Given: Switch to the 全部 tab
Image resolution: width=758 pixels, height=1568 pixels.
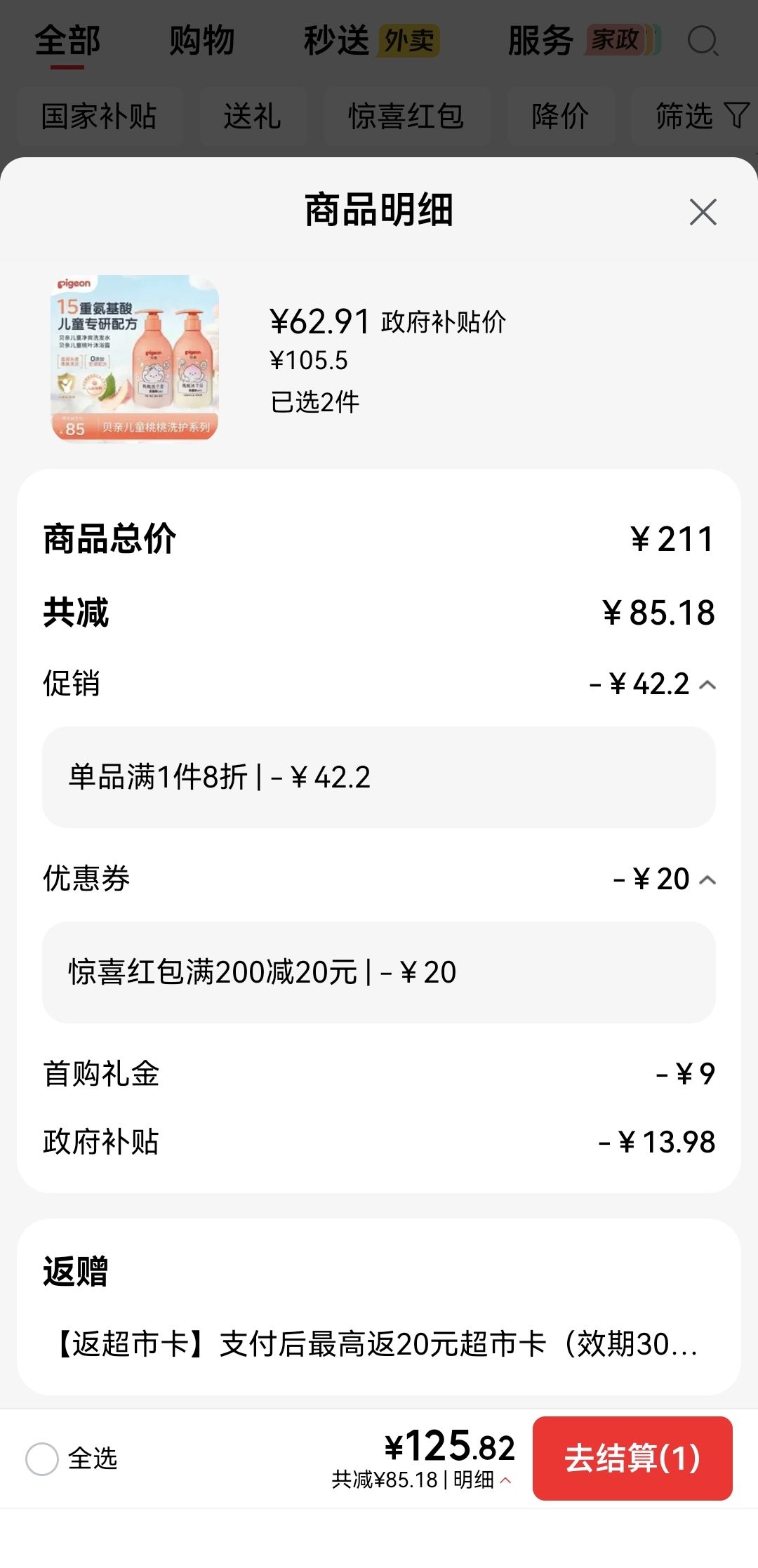Looking at the screenshot, I should [x=67, y=41].
